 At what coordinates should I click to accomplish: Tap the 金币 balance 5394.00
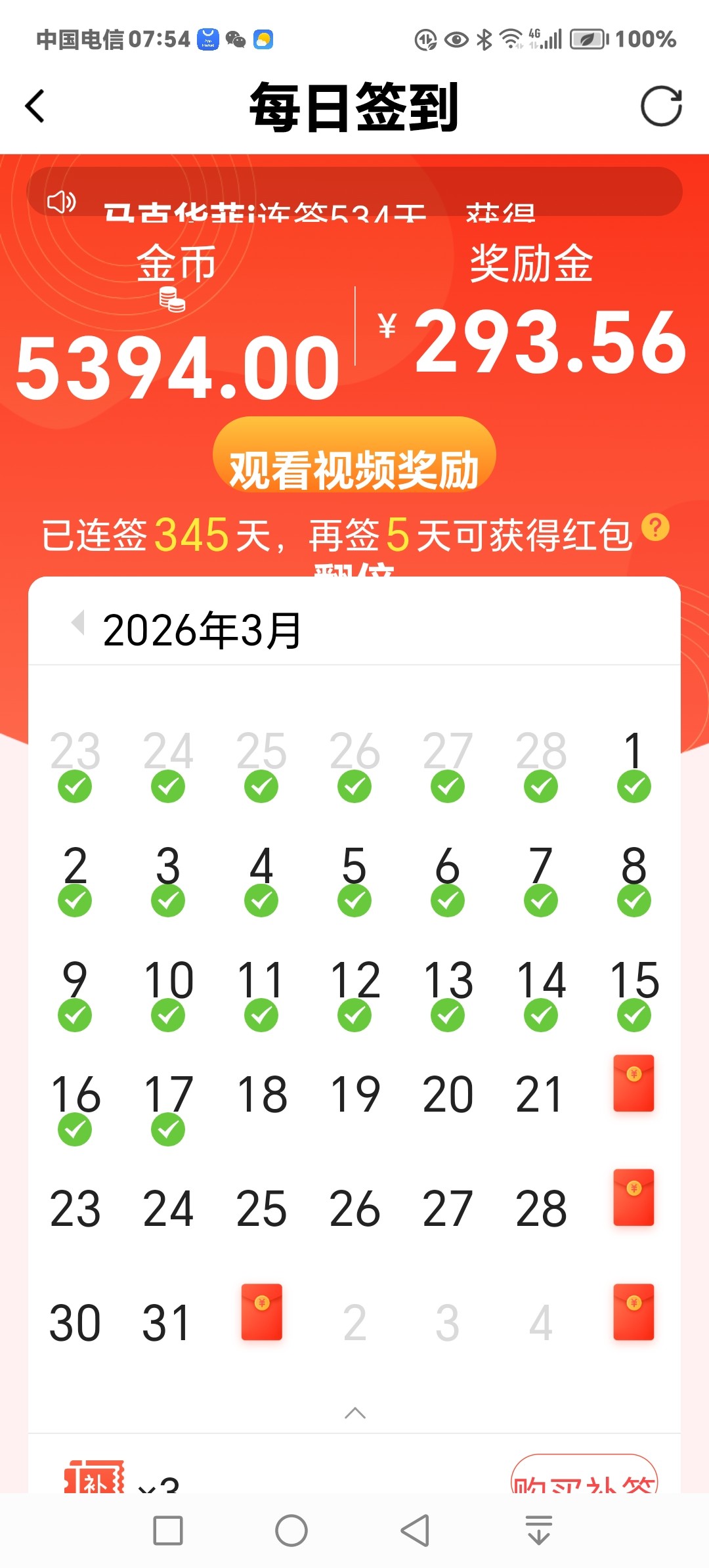(x=177, y=368)
